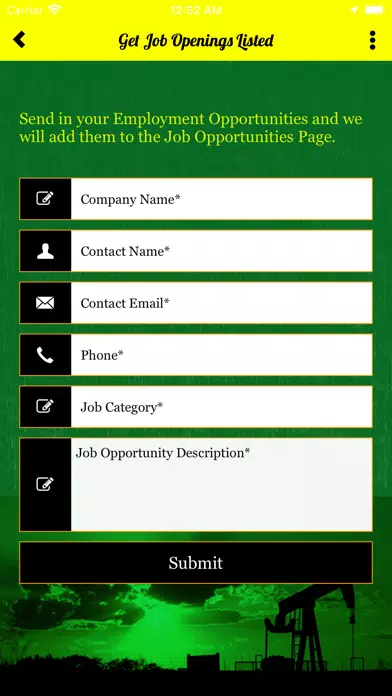This screenshot has height=696, width=392.
Task: Focus the Contact Name field
Action: pos(221,251)
